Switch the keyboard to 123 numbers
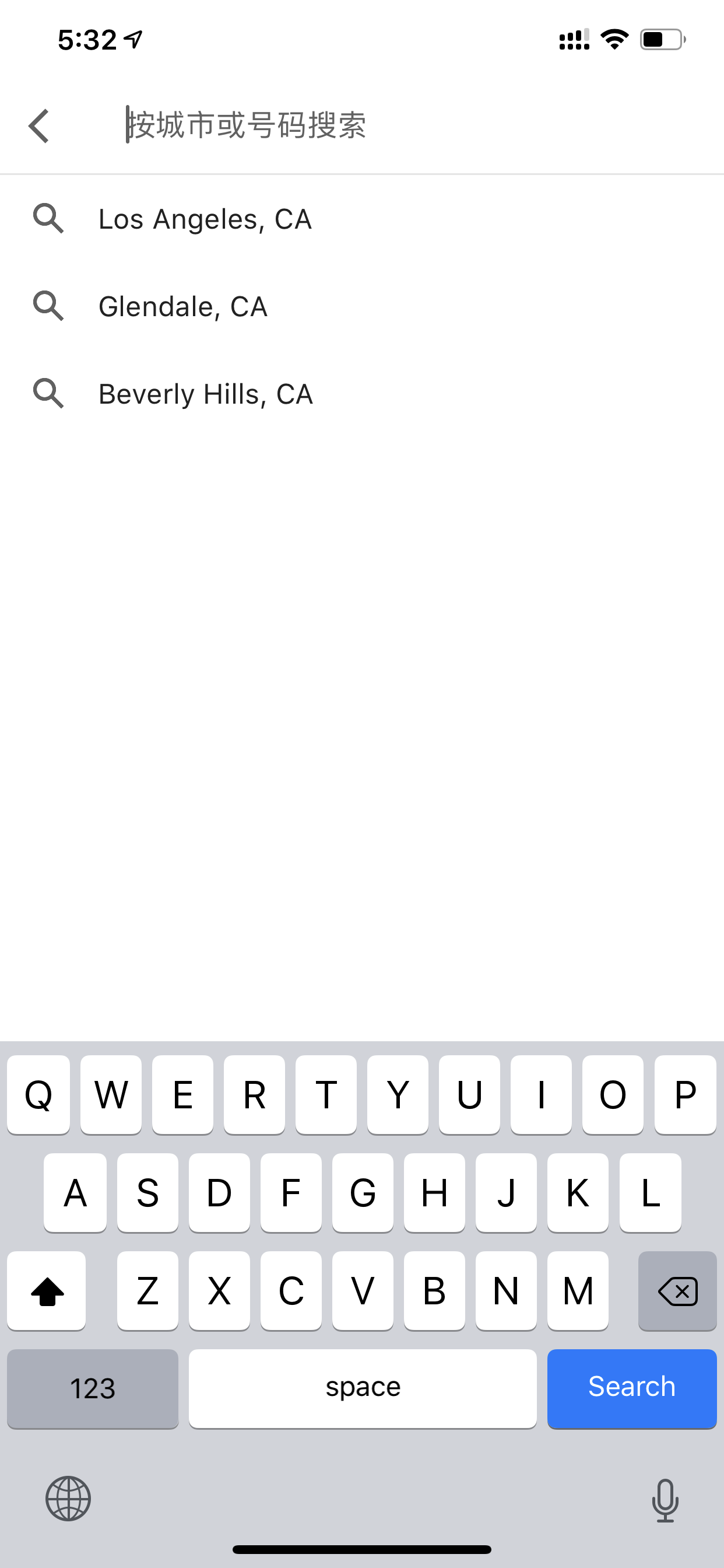The width and height of the screenshot is (724, 1568). point(93,1388)
